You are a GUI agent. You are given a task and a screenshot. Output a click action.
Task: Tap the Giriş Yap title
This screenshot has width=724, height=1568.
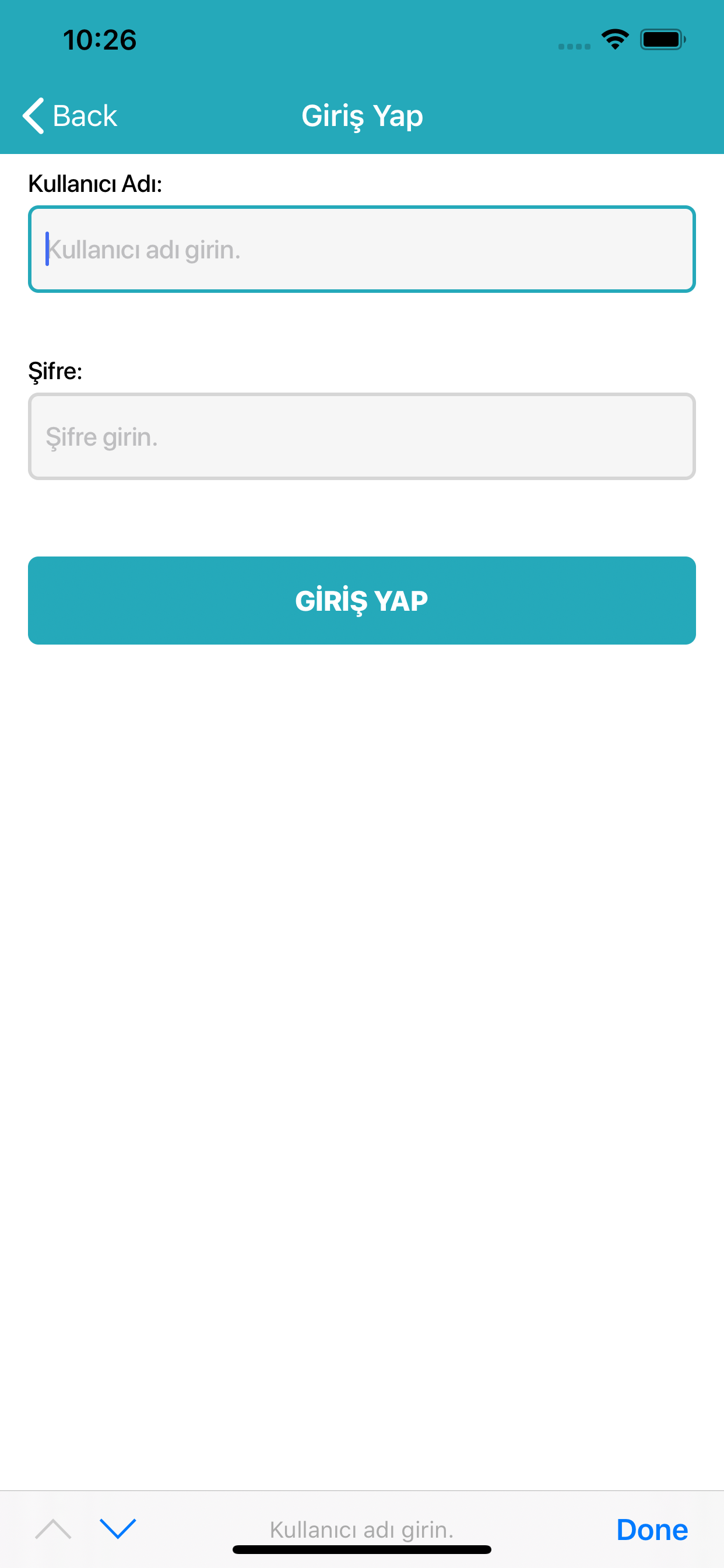362,115
